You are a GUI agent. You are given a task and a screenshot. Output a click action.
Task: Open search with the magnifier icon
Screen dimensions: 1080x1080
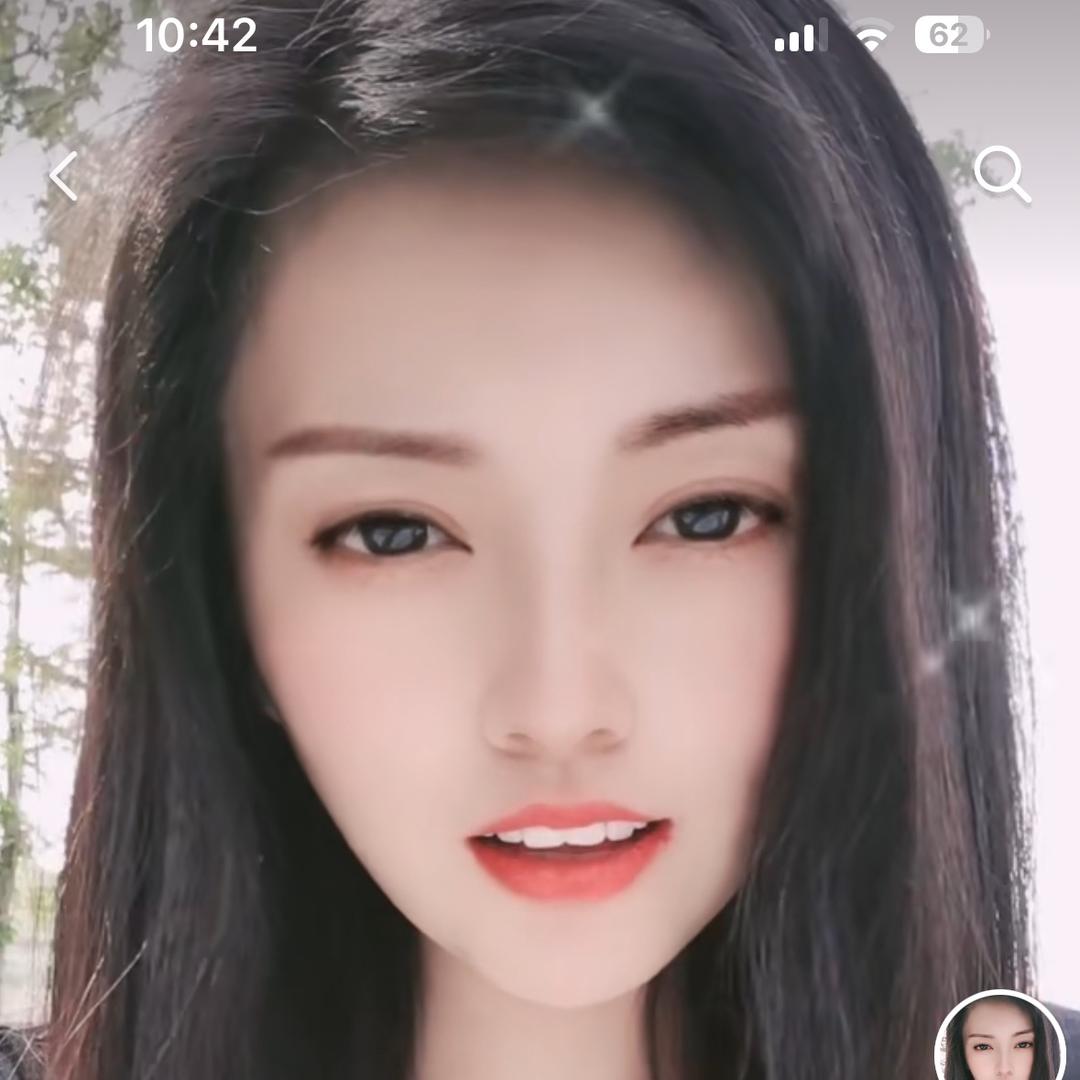(x=1001, y=174)
